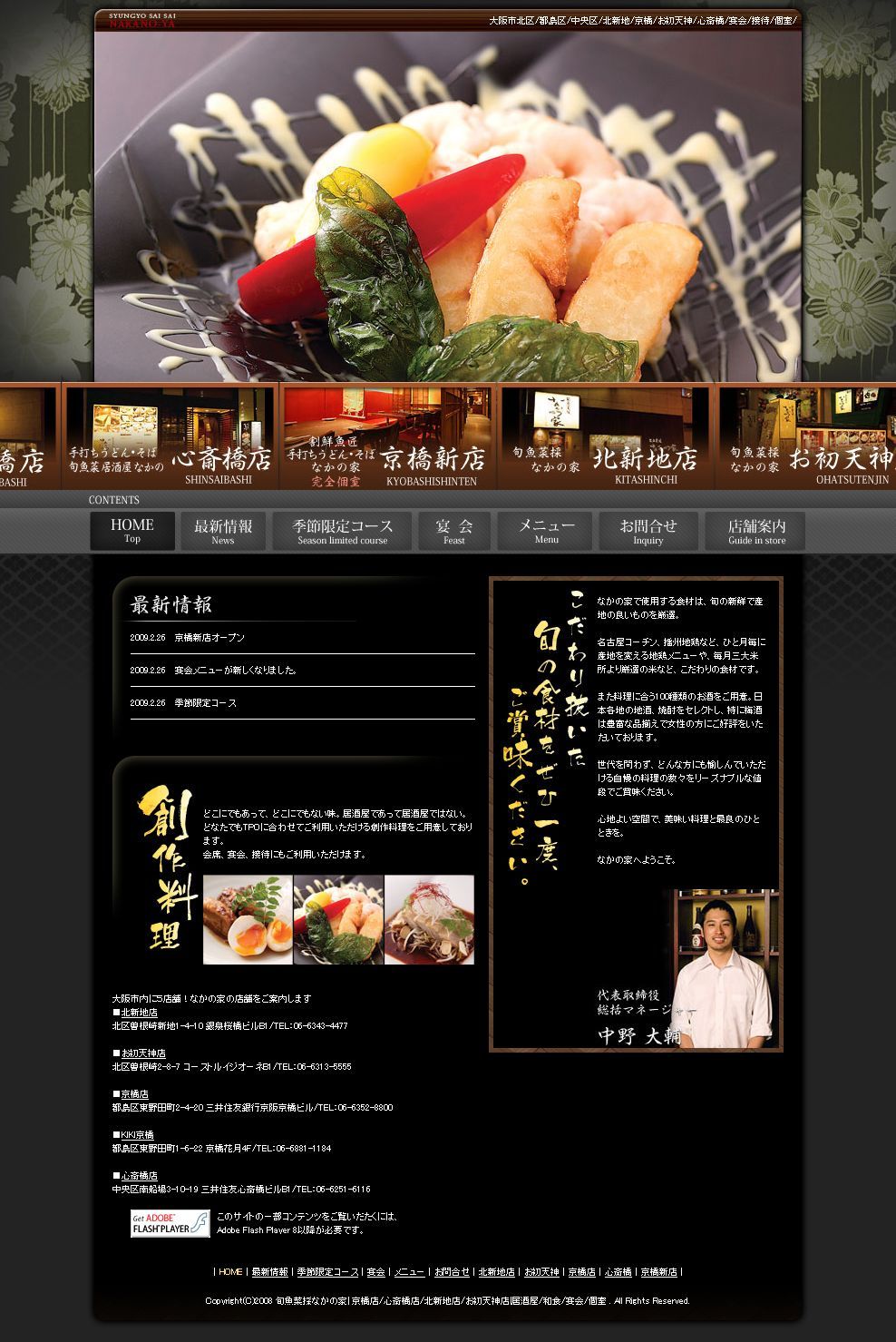Select the お問合せ Inquiry tab
This screenshot has width=896, height=1342.
pyautogui.click(x=648, y=531)
